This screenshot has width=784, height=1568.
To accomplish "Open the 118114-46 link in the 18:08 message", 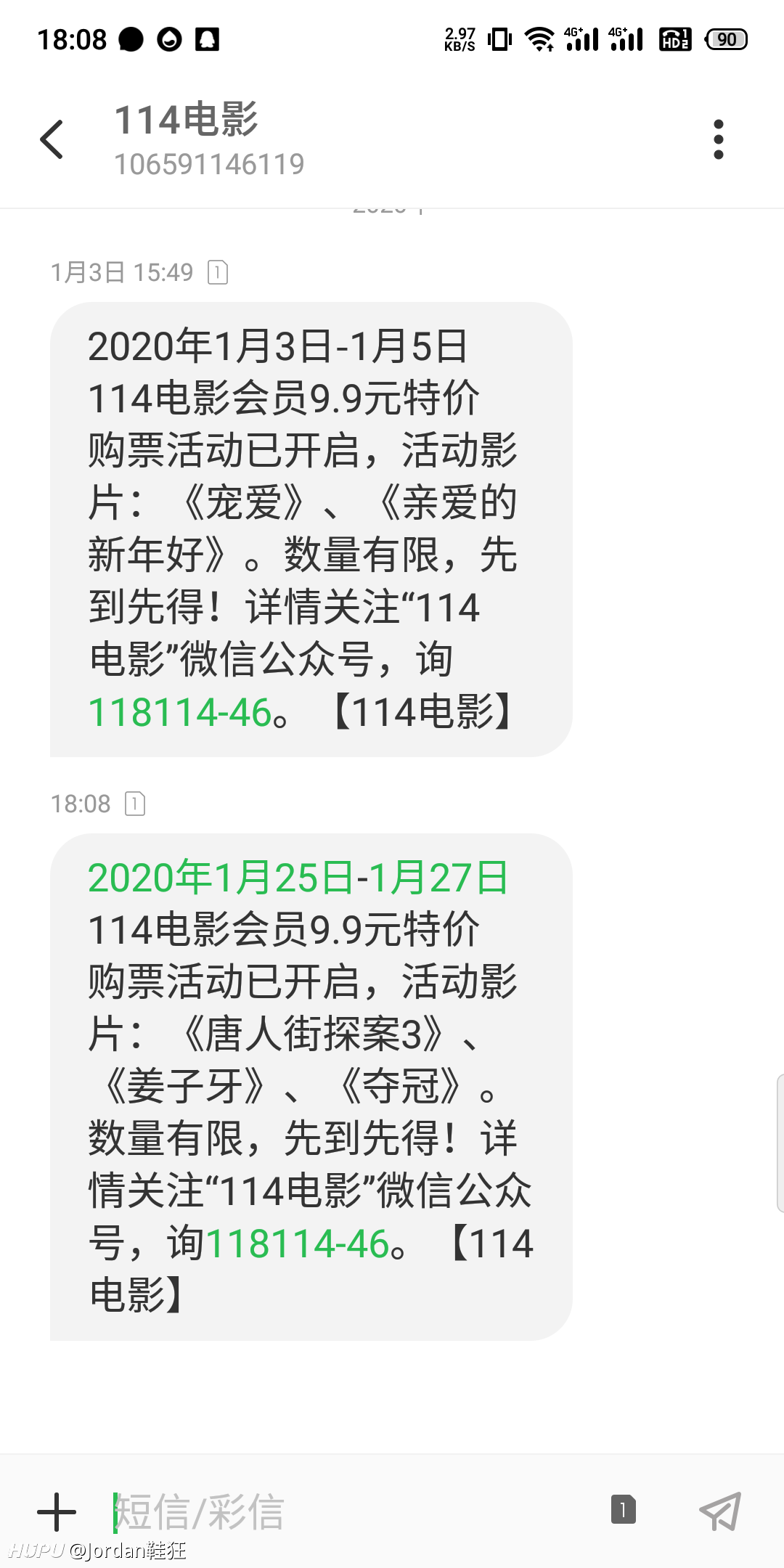I will pyautogui.click(x=298, y=1244).
